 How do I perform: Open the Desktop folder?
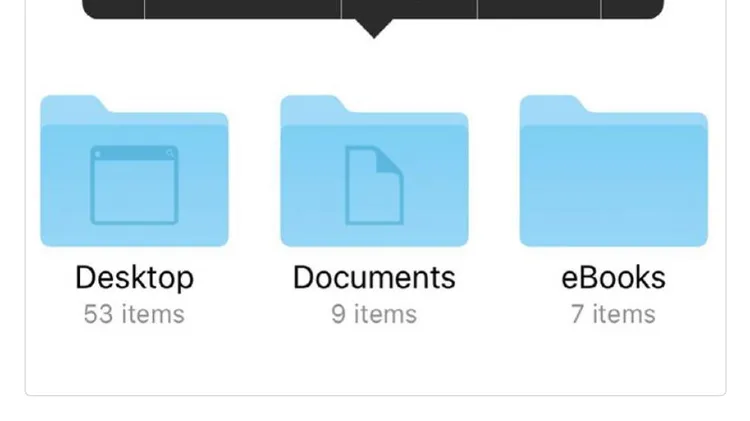tap(134, 172)
